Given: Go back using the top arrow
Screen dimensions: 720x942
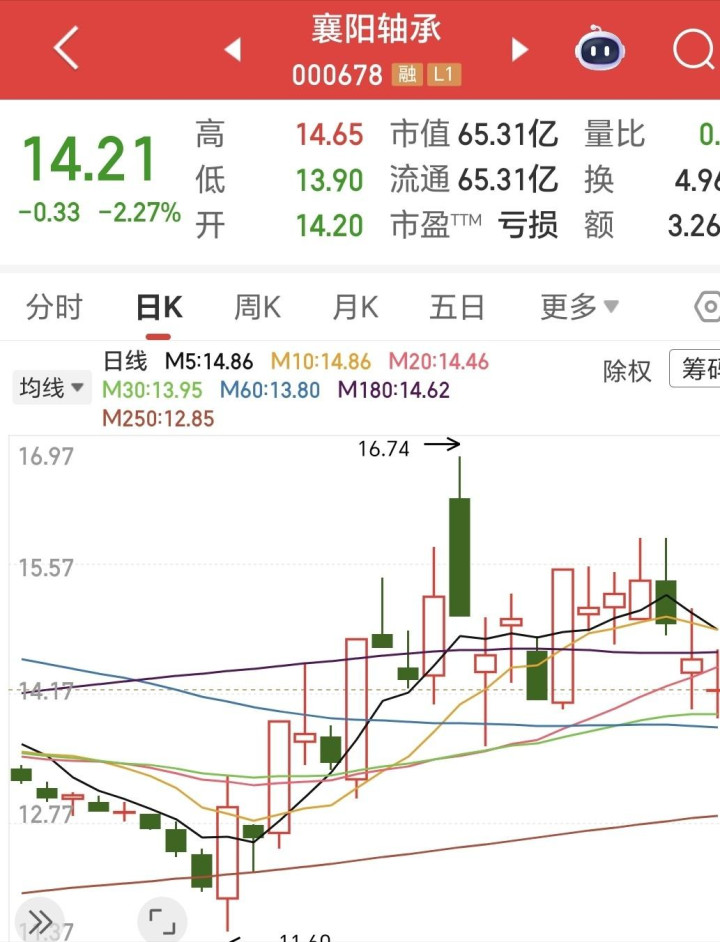Looking at the screenshot, I should point(66,48).
